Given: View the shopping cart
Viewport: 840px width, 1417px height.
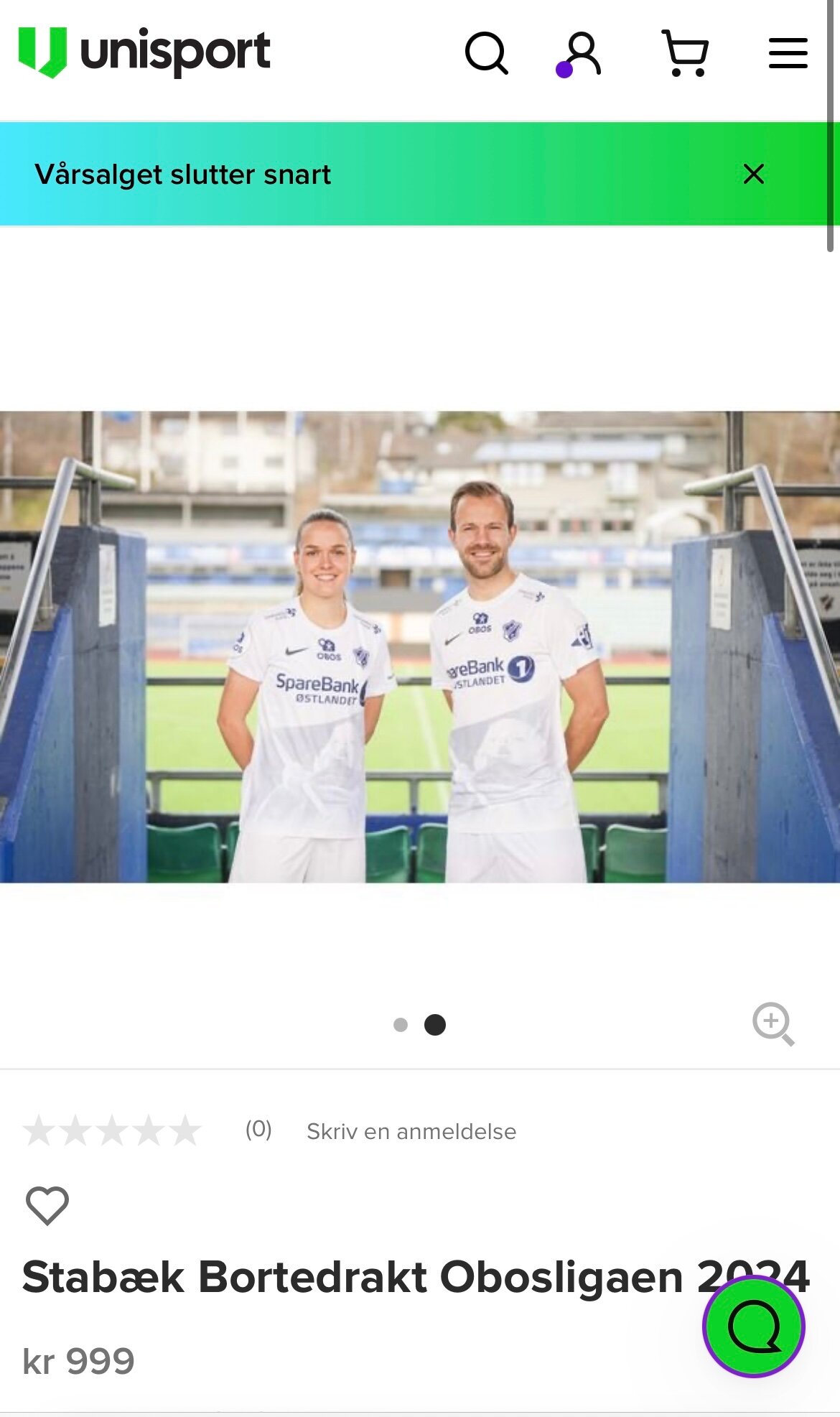Looking at the screenshot, I should pos(685,53).
